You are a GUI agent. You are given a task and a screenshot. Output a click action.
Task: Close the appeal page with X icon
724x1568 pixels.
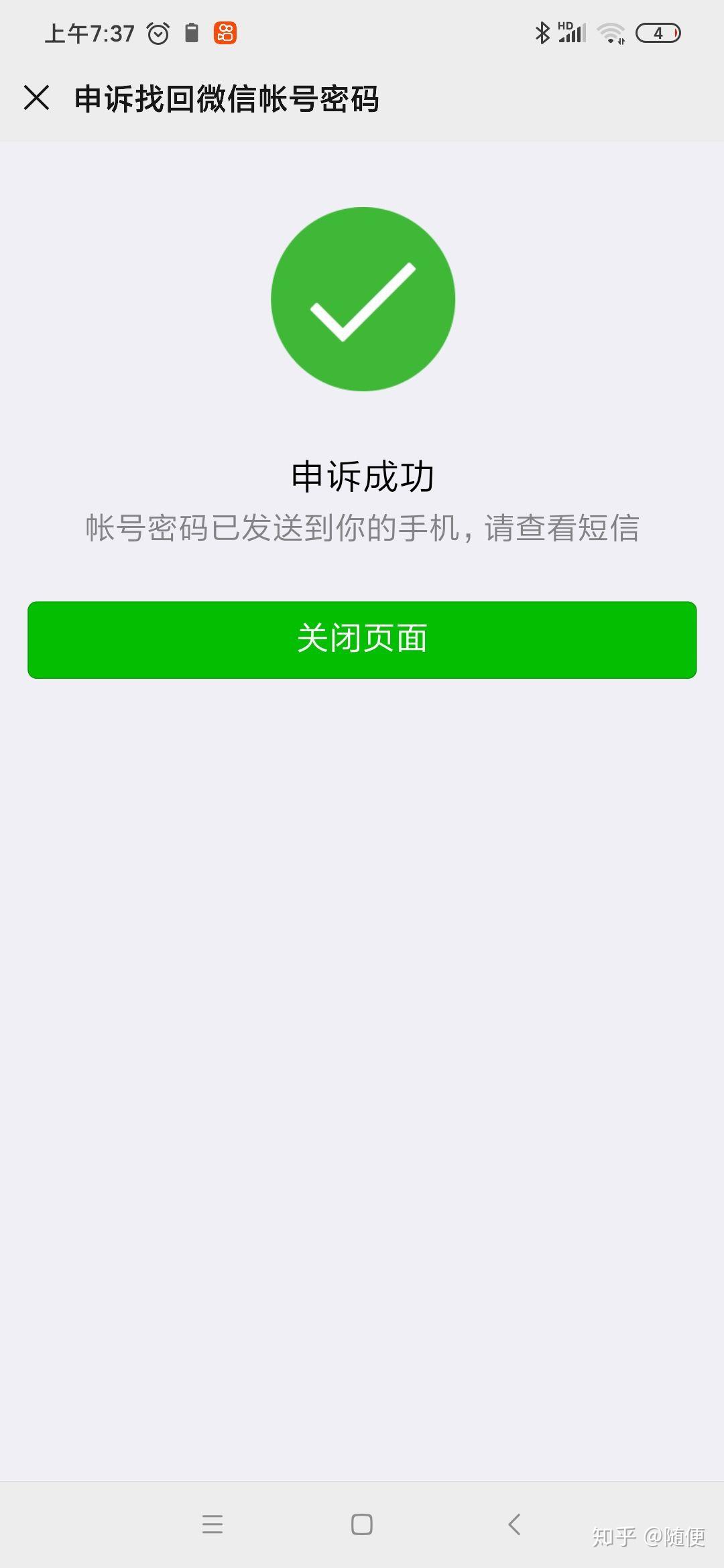[x=36, y=98]
